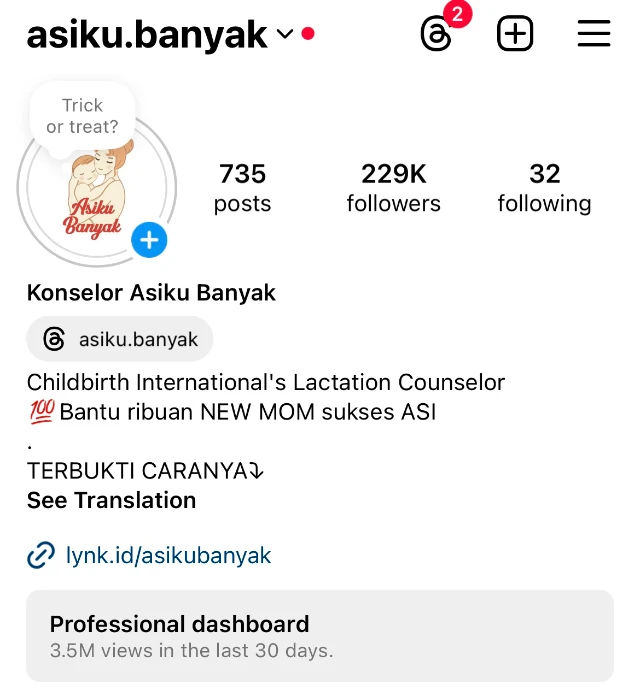The height and width of the screenshot is (696, 640).
Task: View the 229K followers list
Action: click(393, 188)
